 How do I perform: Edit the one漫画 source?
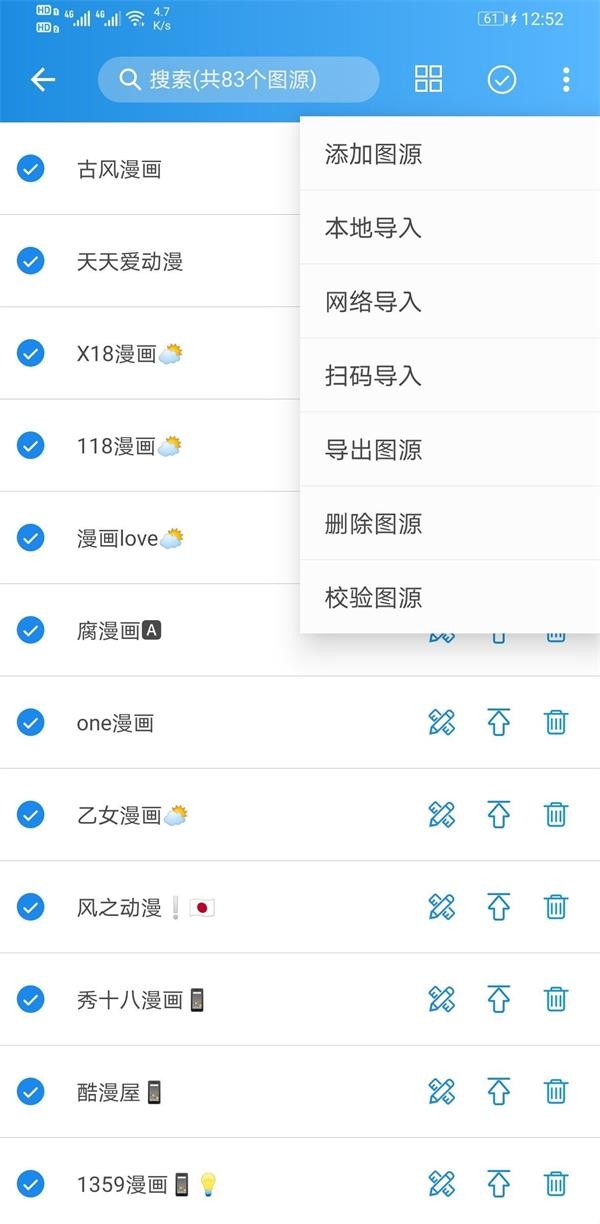441,722
